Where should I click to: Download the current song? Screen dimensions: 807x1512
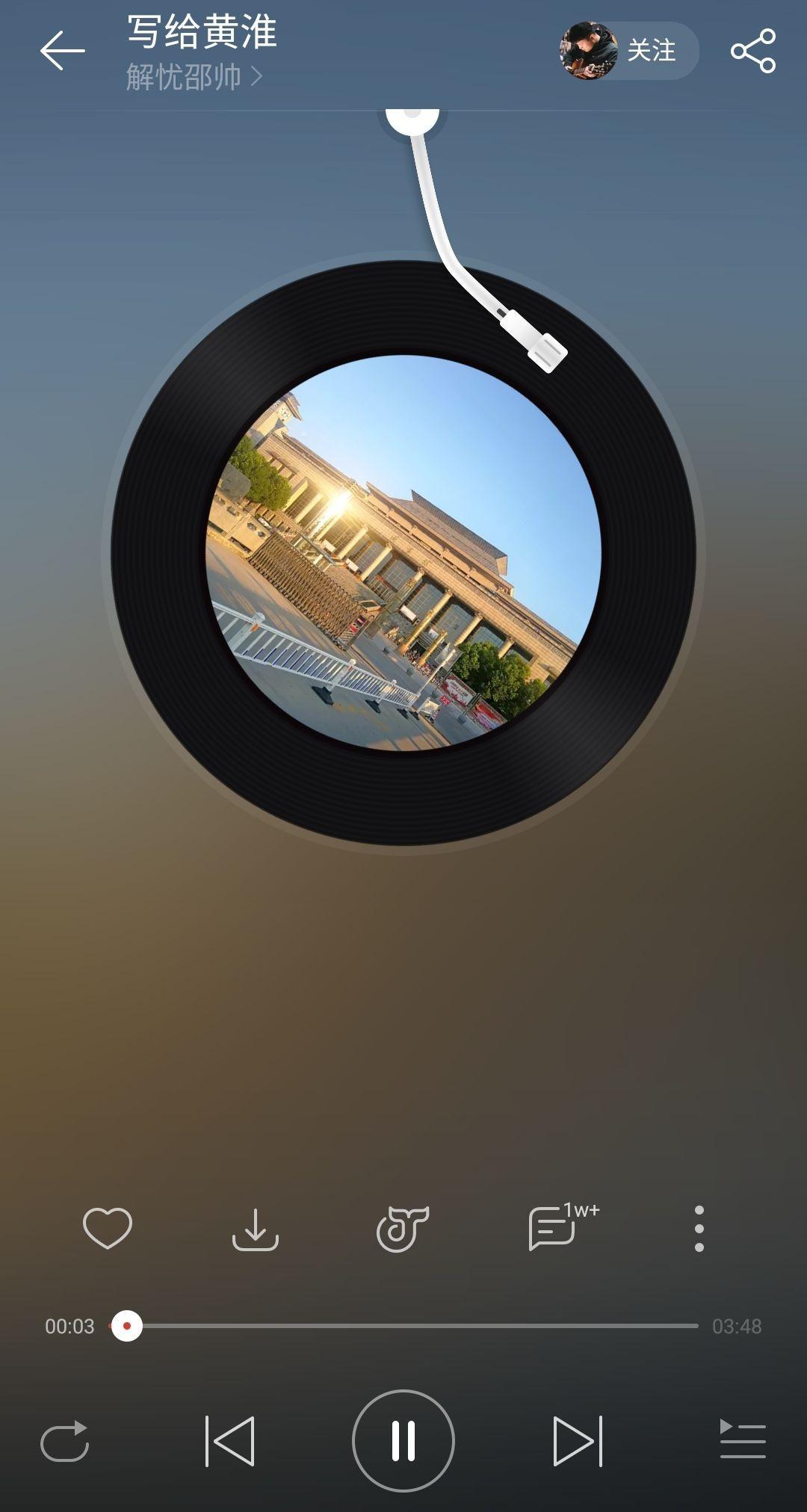(255, 1229)
